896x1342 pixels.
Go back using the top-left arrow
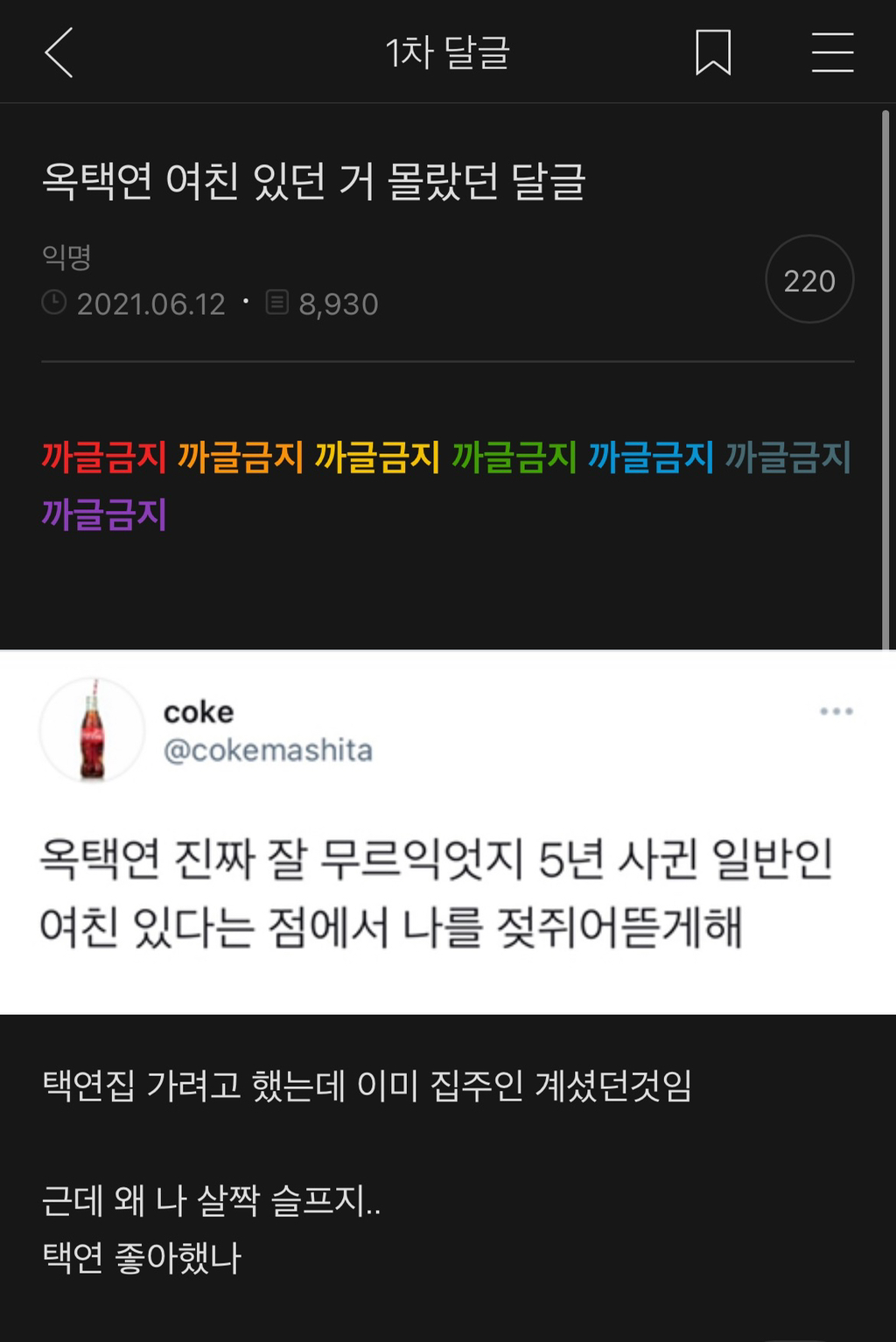pos(59,52)
